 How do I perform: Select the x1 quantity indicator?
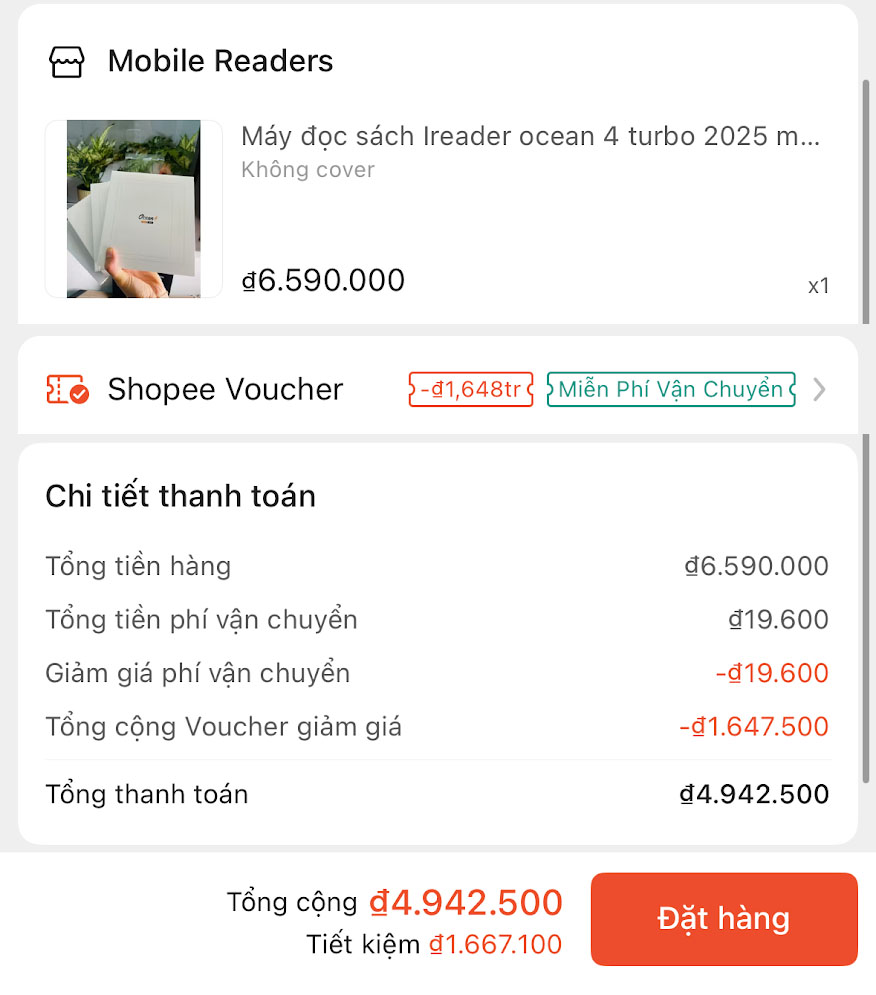pos(820,286)
